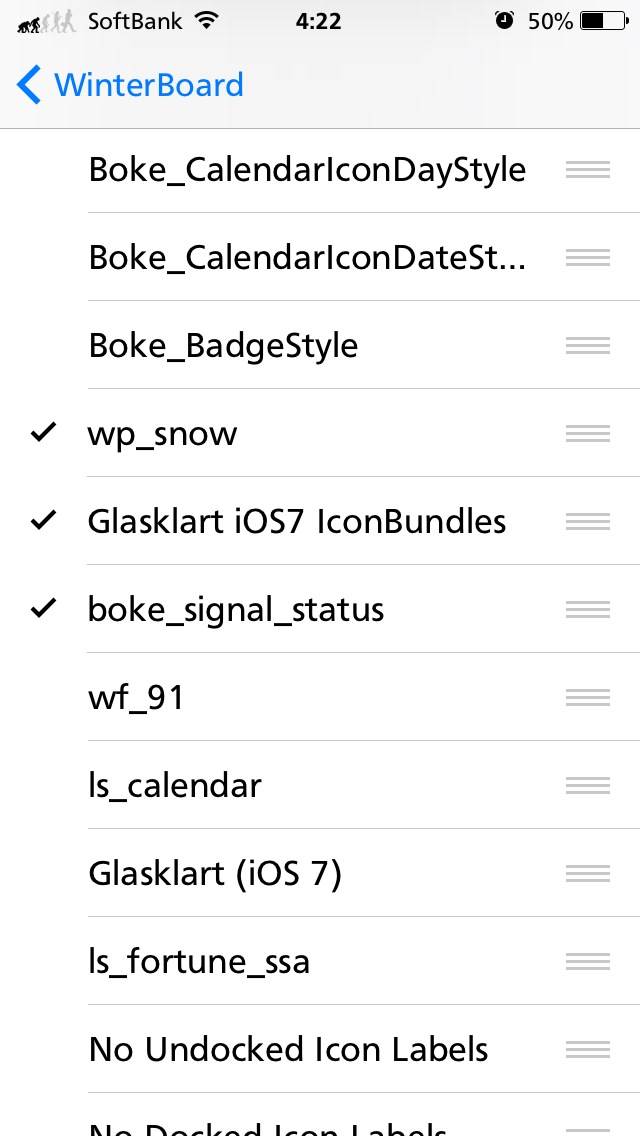Screen dimensions: 640x1136
Task: Go back to WinterBoard
Action: pos(130,85)
